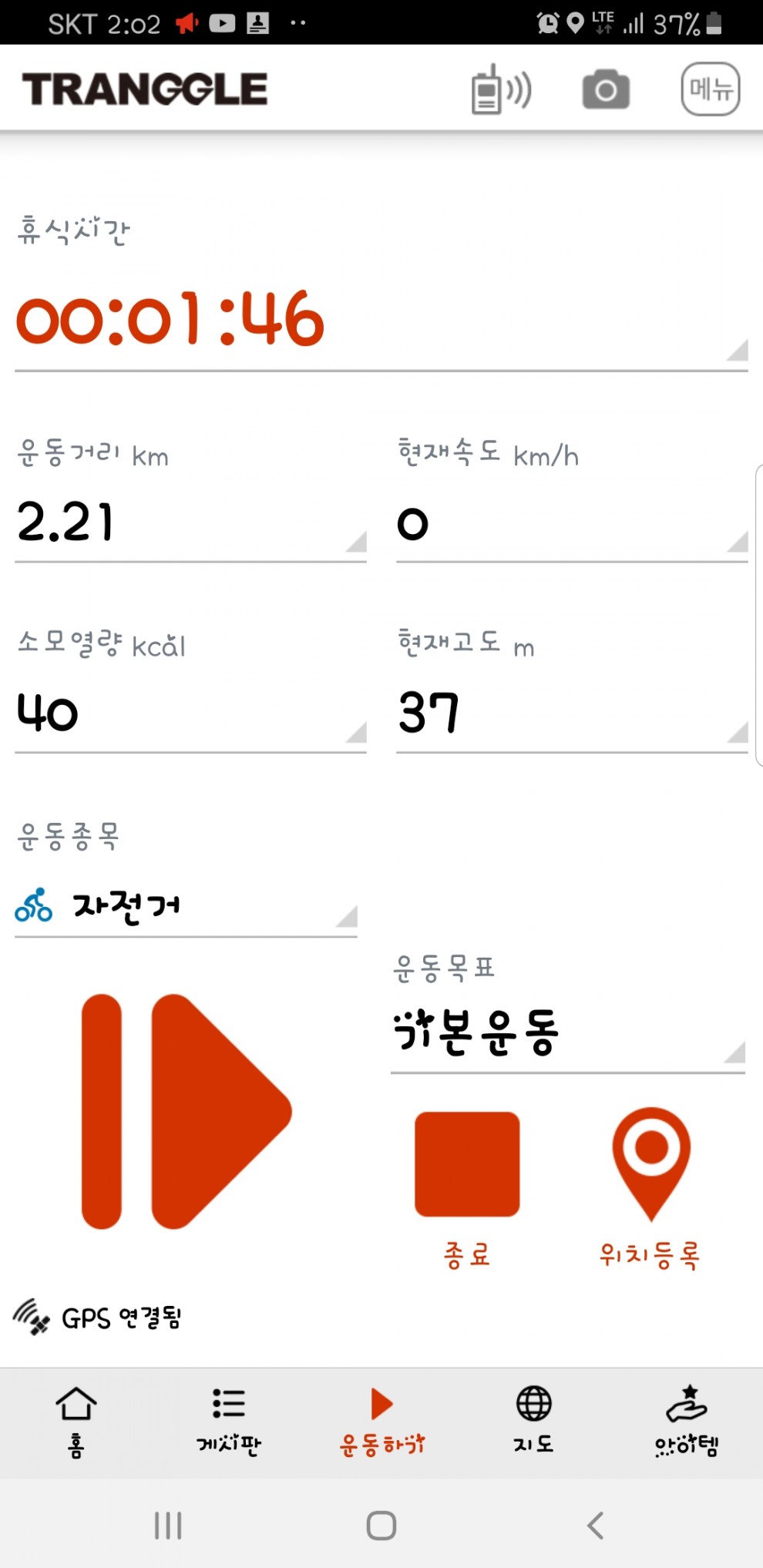Go to the 홈 tab
This screenshot has height=1568, width=763.
pos(76,1422)
